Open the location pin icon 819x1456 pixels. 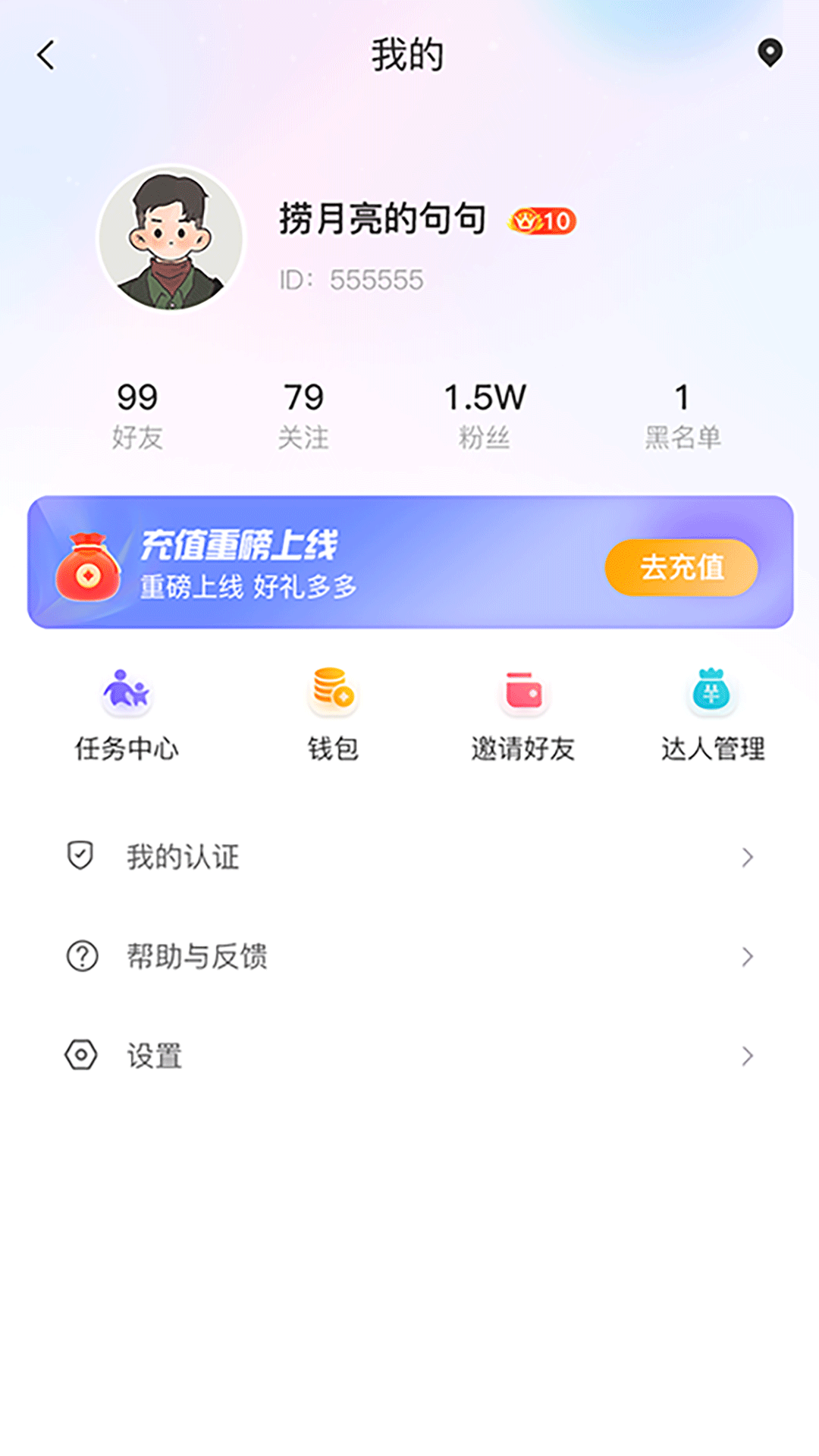pos(770,53)
